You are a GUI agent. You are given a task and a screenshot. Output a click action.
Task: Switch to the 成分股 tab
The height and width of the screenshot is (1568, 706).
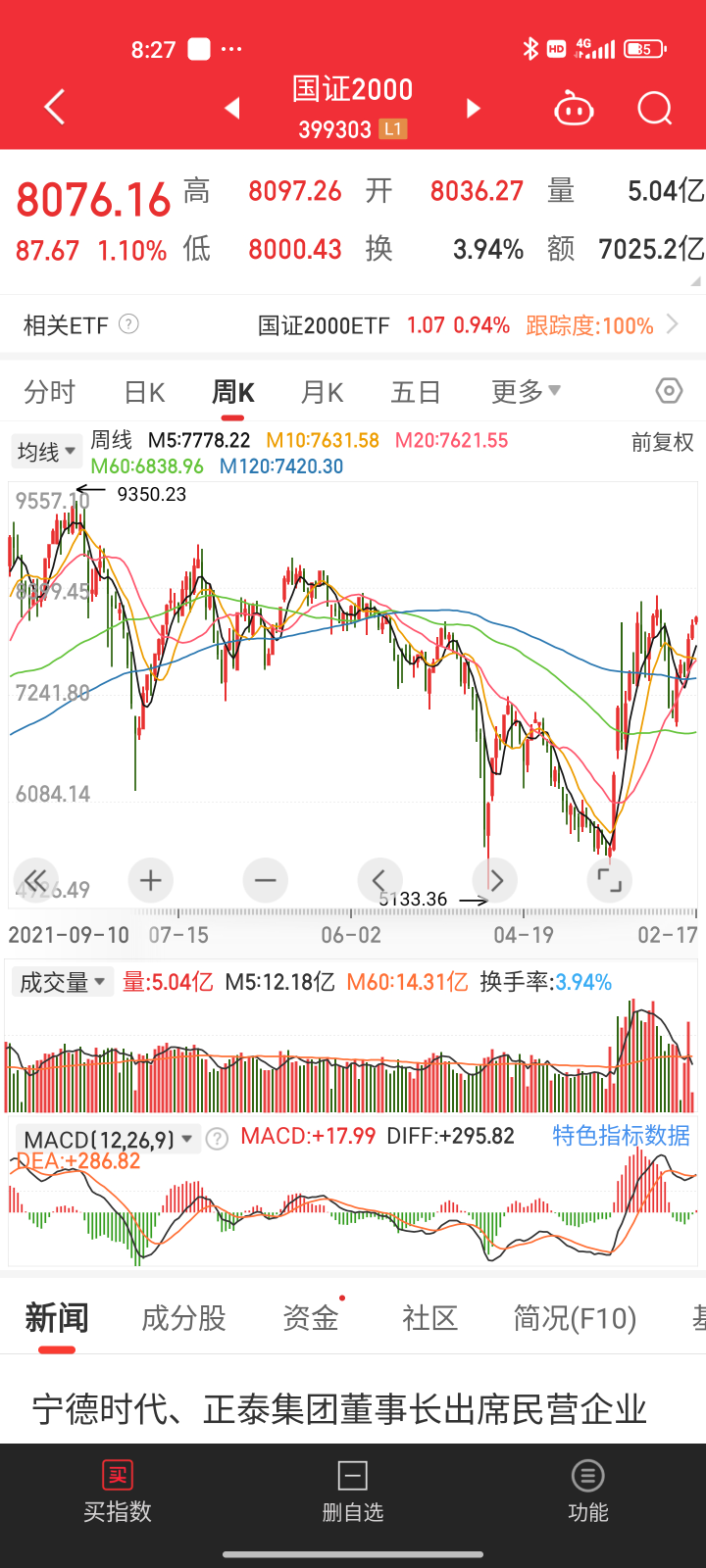183,1318
